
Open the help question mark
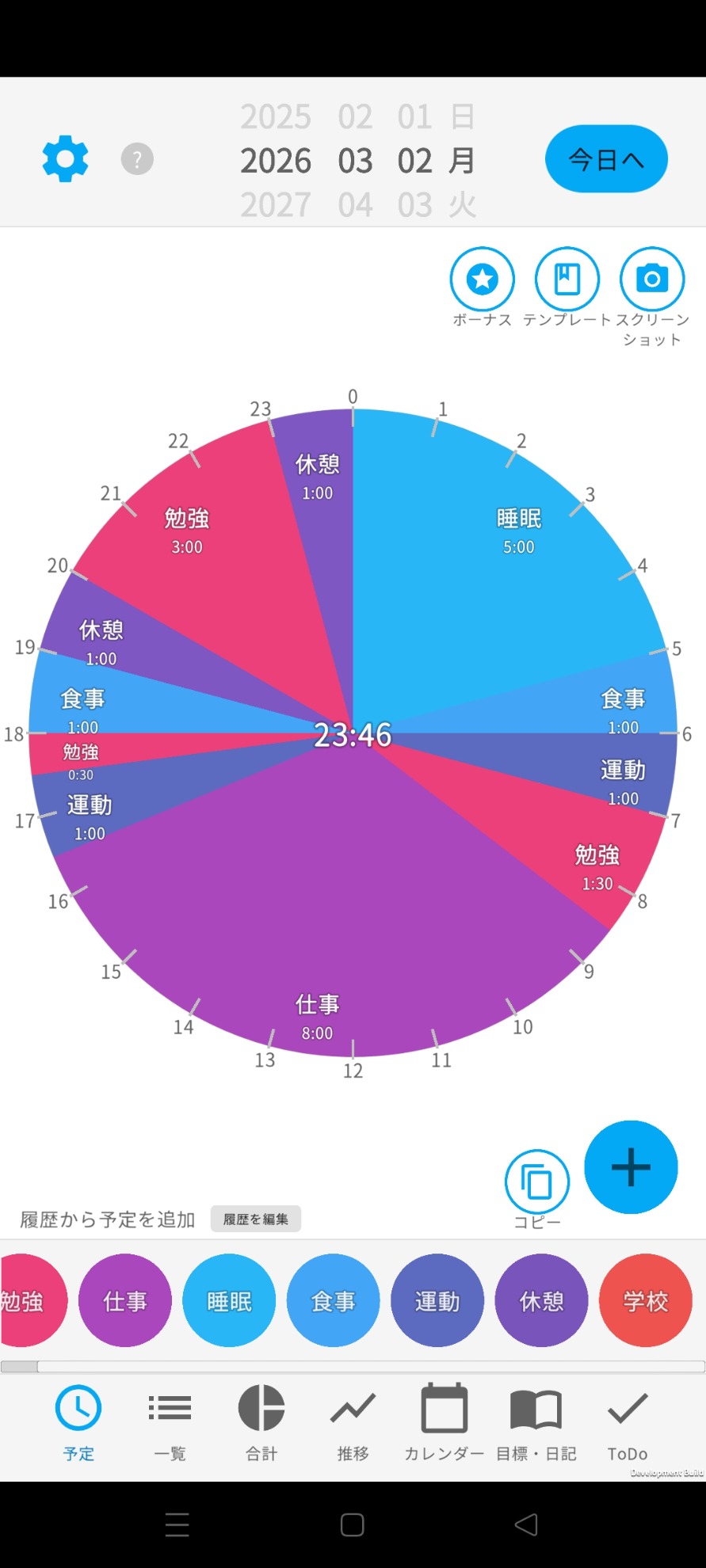(137, 159)
